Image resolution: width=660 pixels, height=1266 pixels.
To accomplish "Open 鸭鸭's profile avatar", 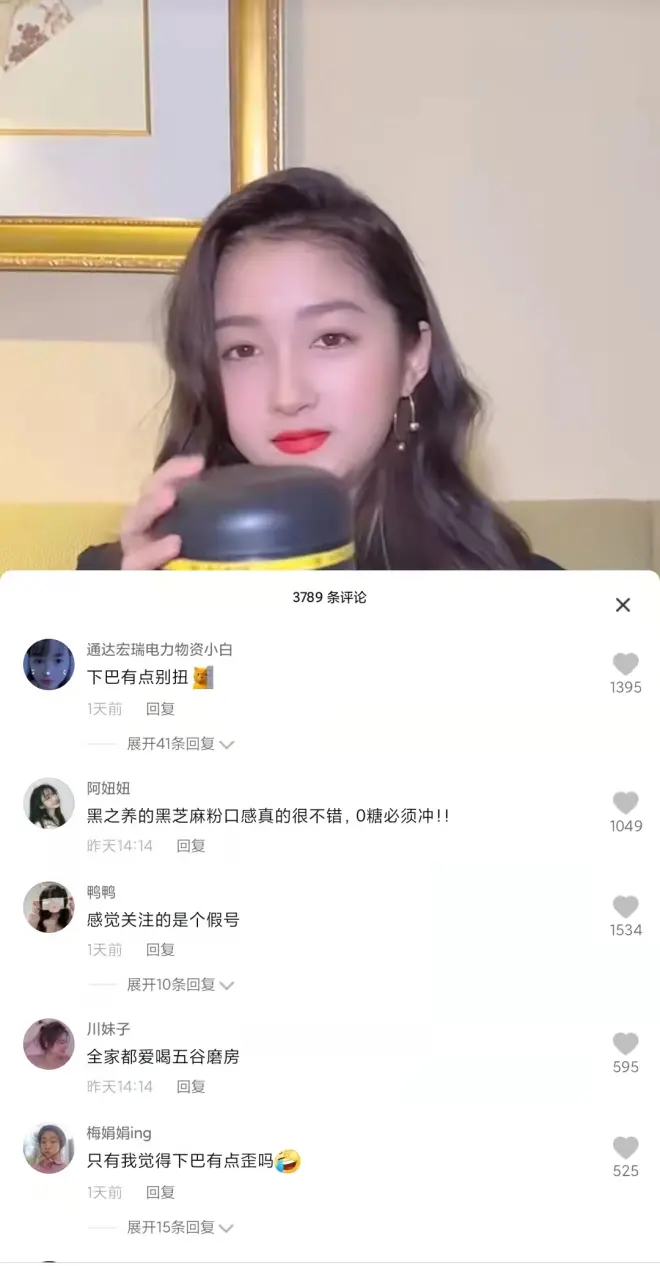I will [x=49, y=907].
